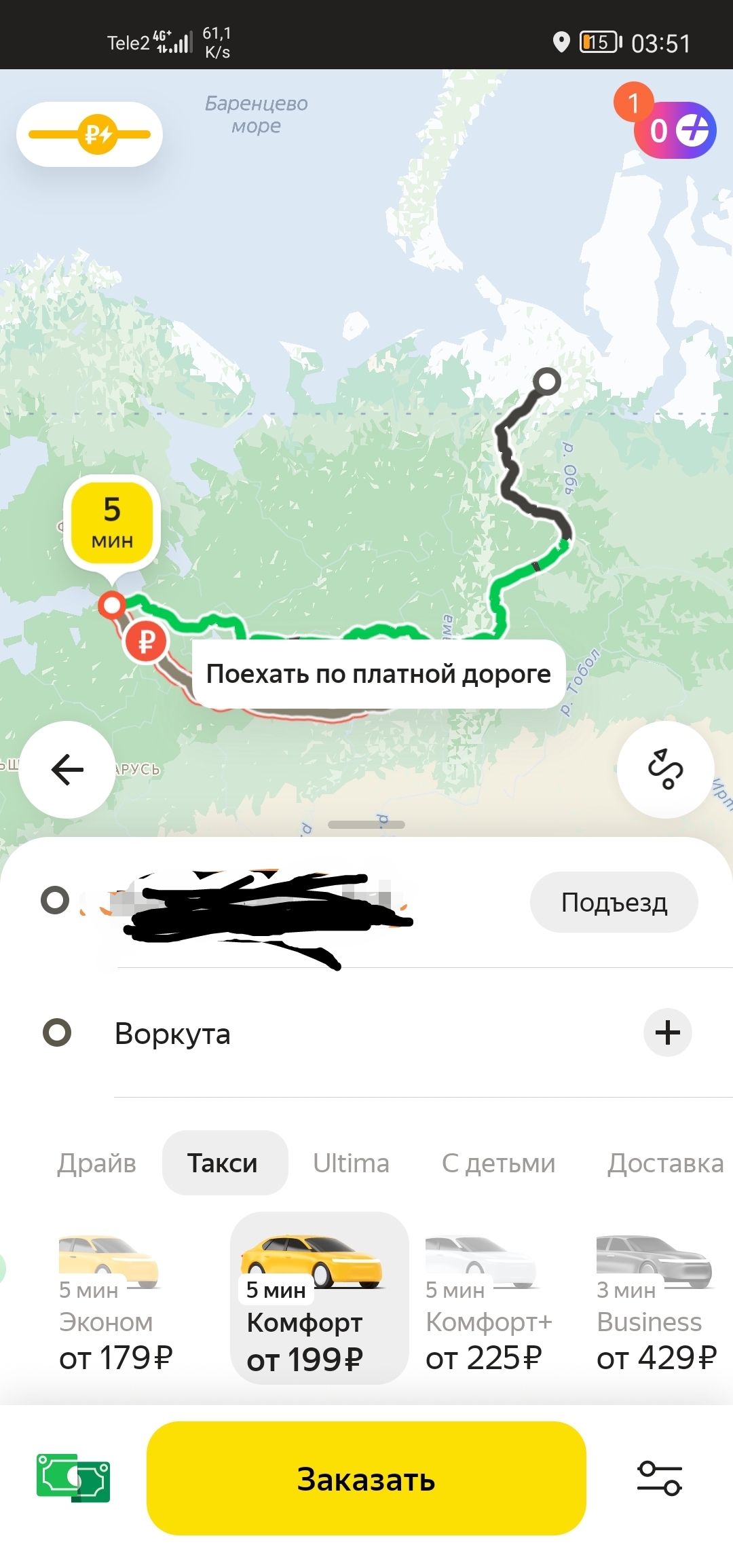Select the Такси tab

tap(224, 1163)
